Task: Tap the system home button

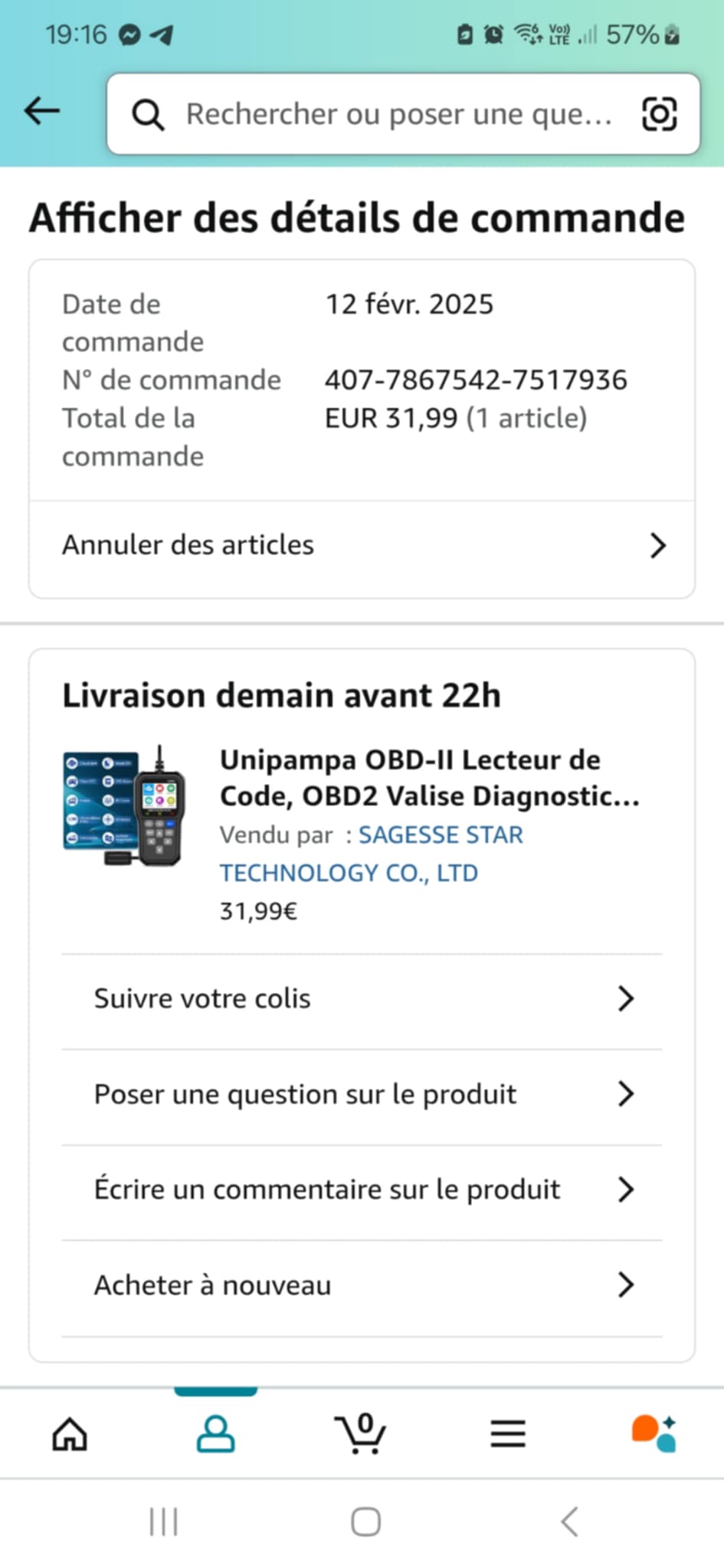Action: tap(365, 1522)
